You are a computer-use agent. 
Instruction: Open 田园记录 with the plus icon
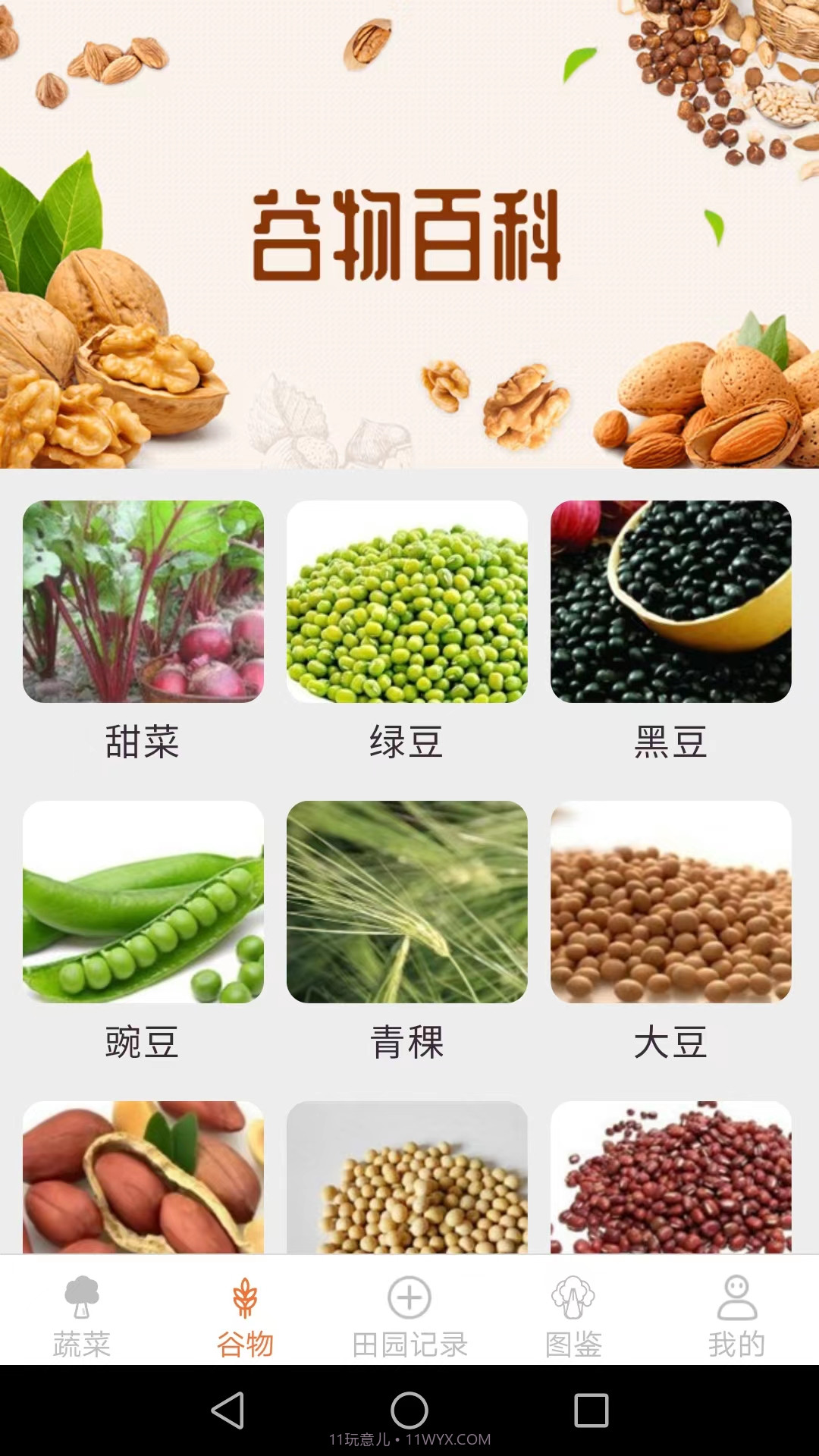[409, 1298]
